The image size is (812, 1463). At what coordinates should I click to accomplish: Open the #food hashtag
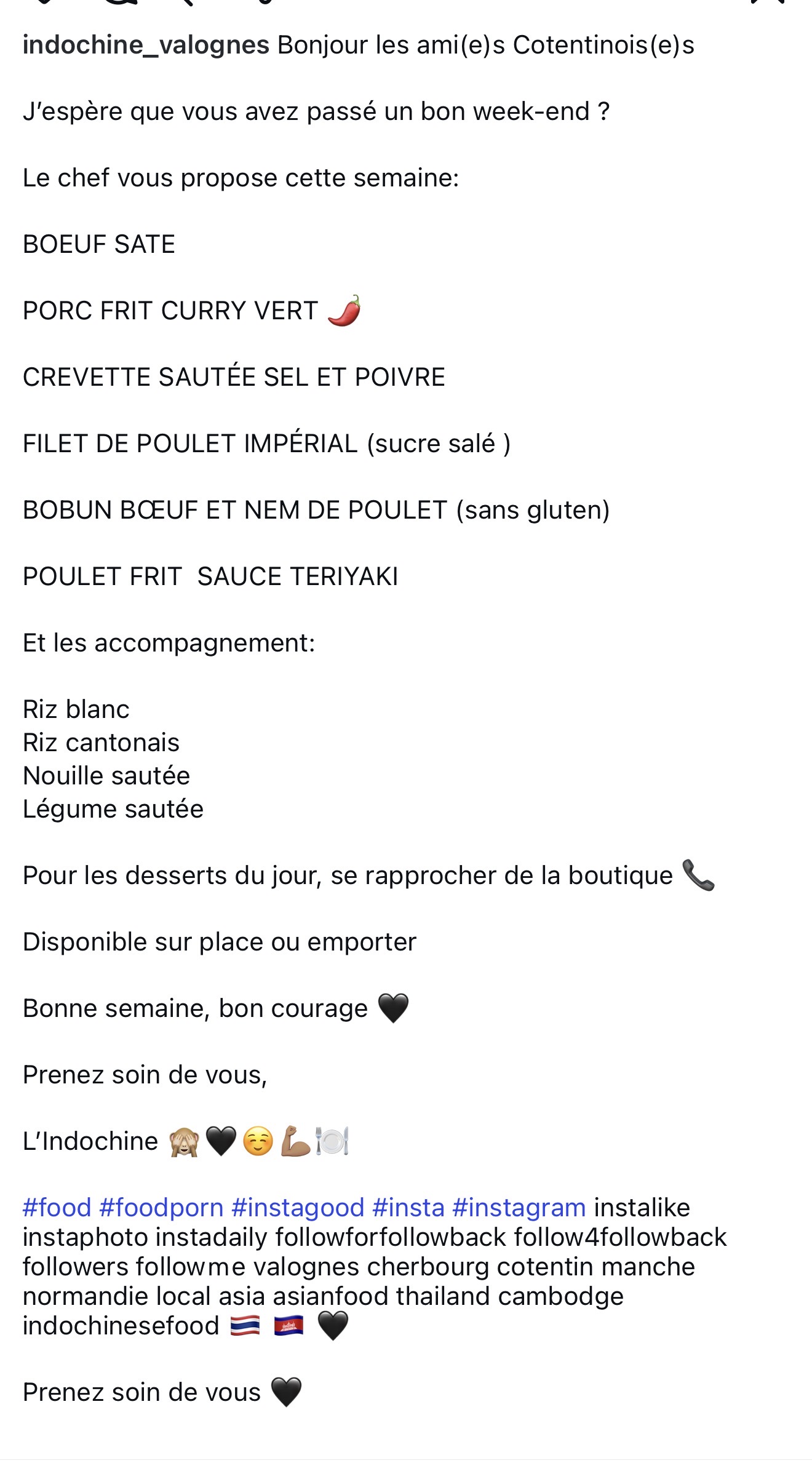pos(57,1207)
